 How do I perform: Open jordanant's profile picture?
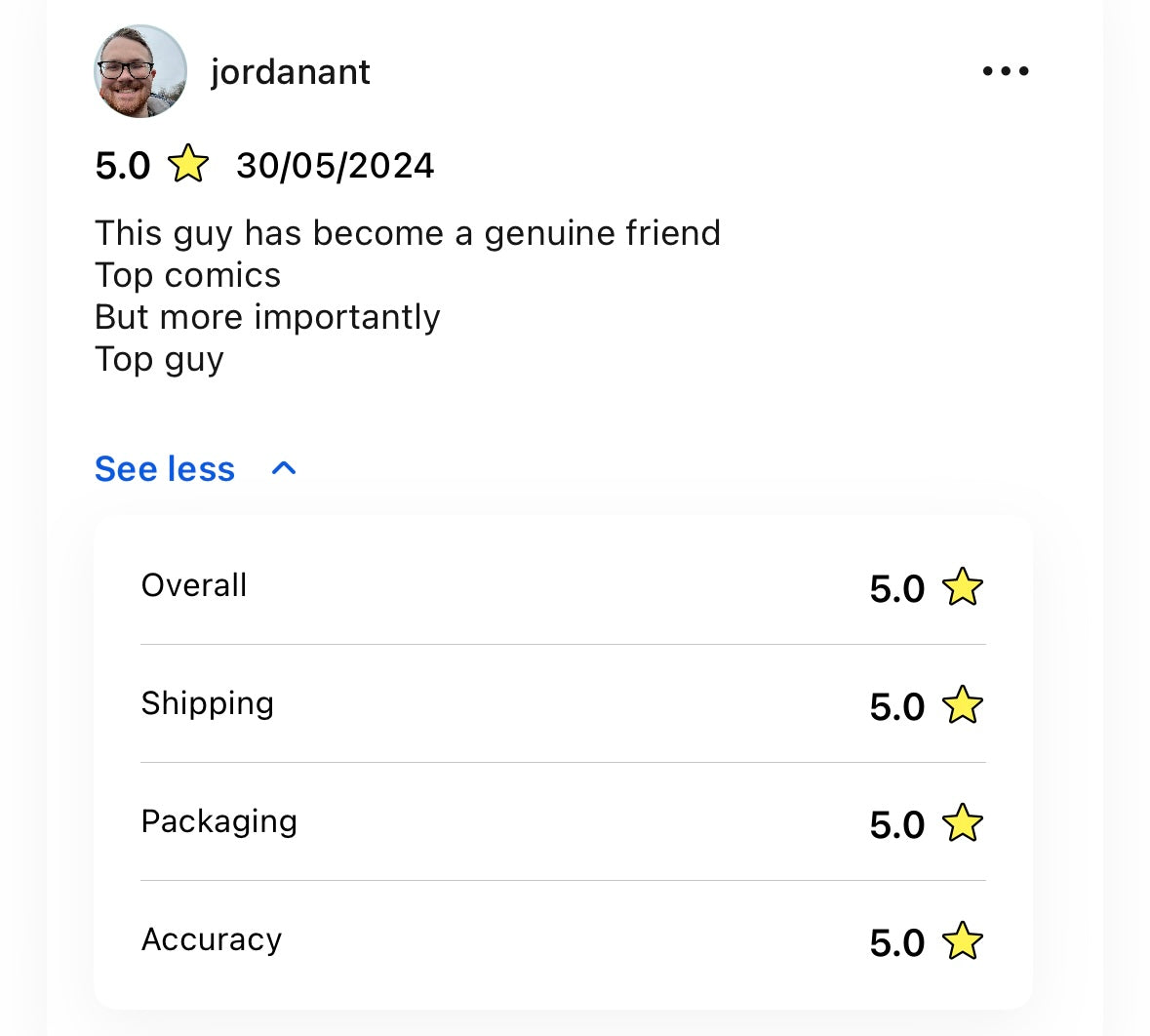point(140,71)
